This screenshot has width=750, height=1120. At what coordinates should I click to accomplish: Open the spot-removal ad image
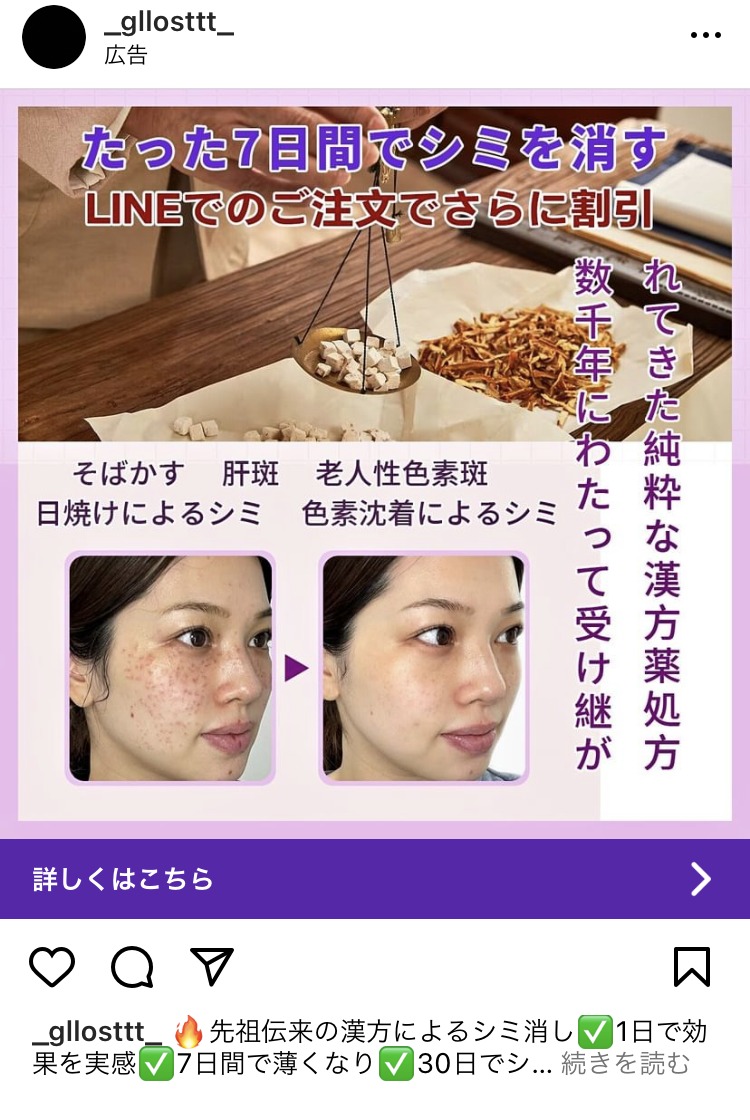(375, 460)
